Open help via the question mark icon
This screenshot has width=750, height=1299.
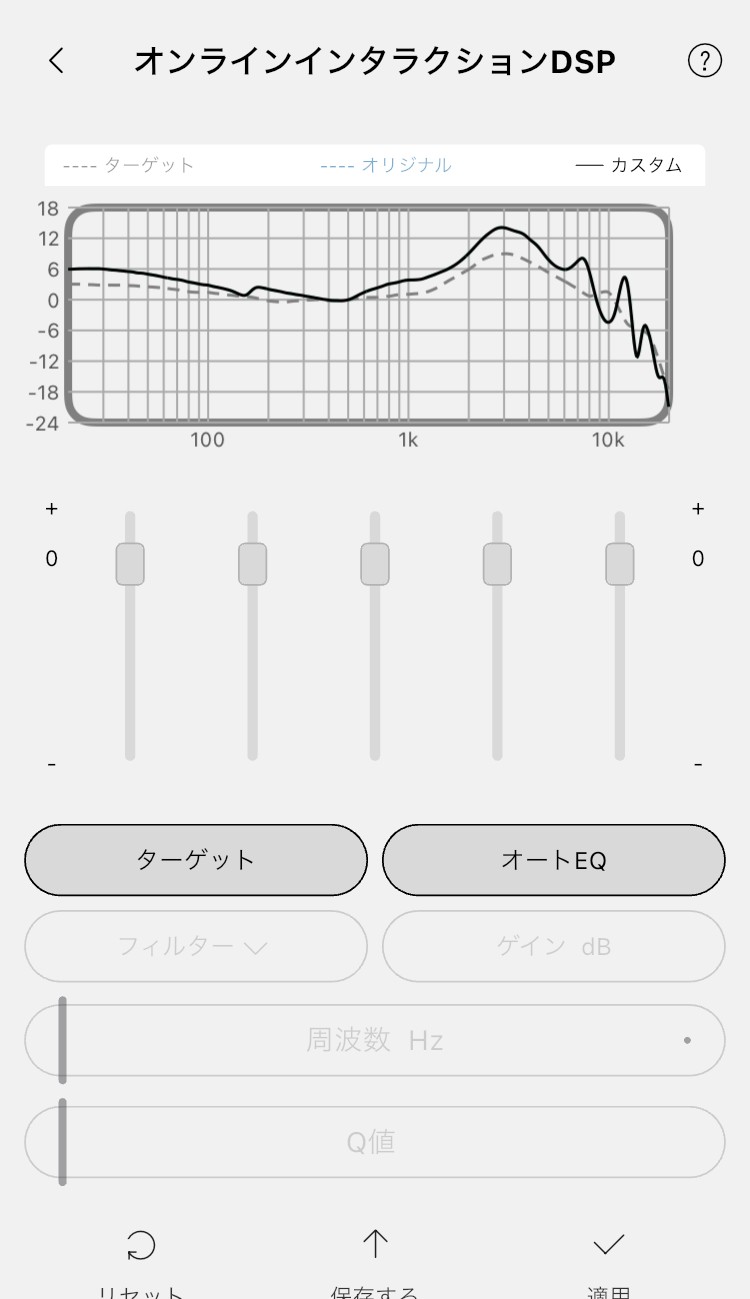coord(704,60)
